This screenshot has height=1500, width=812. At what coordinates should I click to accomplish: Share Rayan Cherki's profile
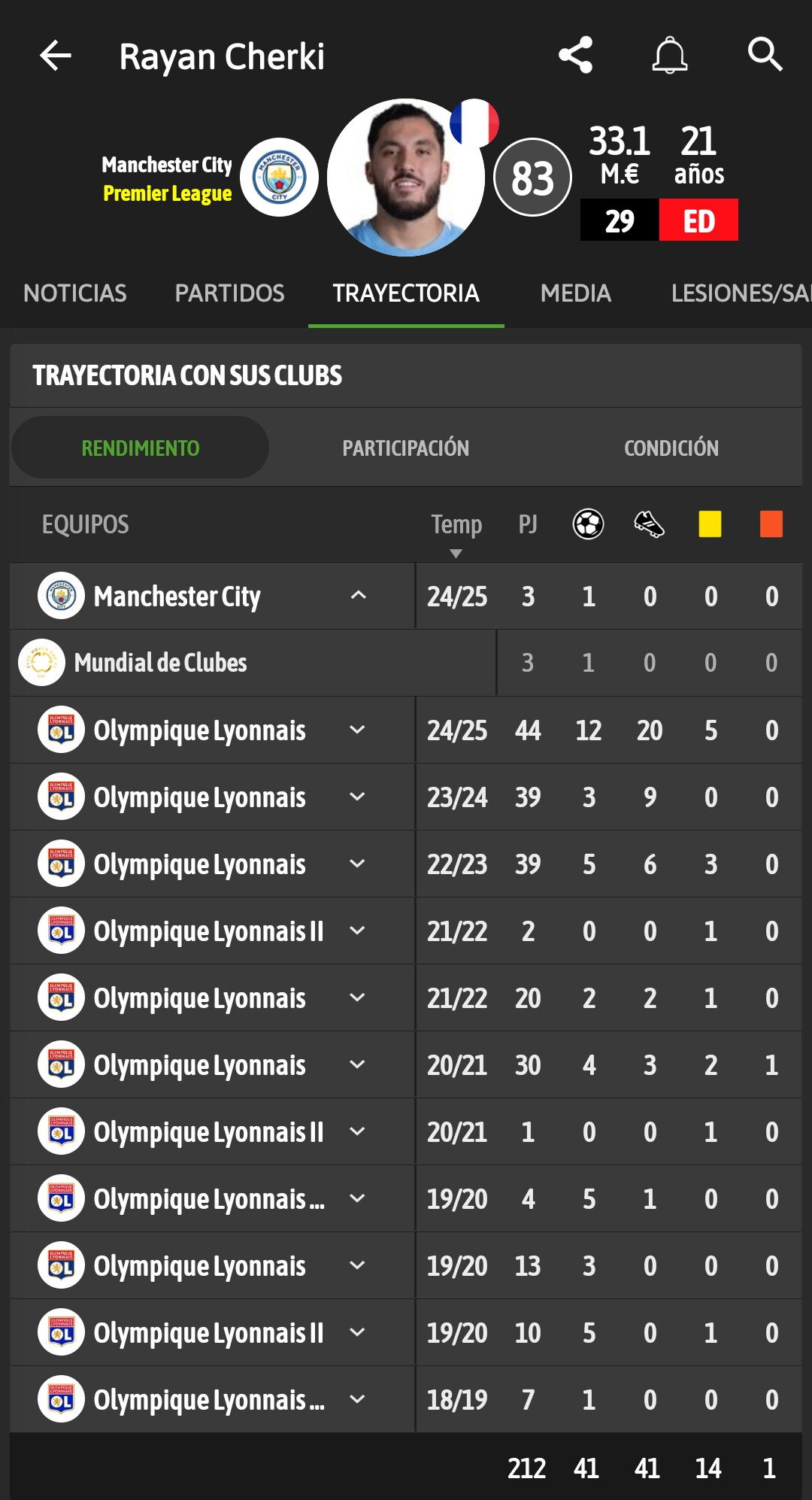point(576,55)
